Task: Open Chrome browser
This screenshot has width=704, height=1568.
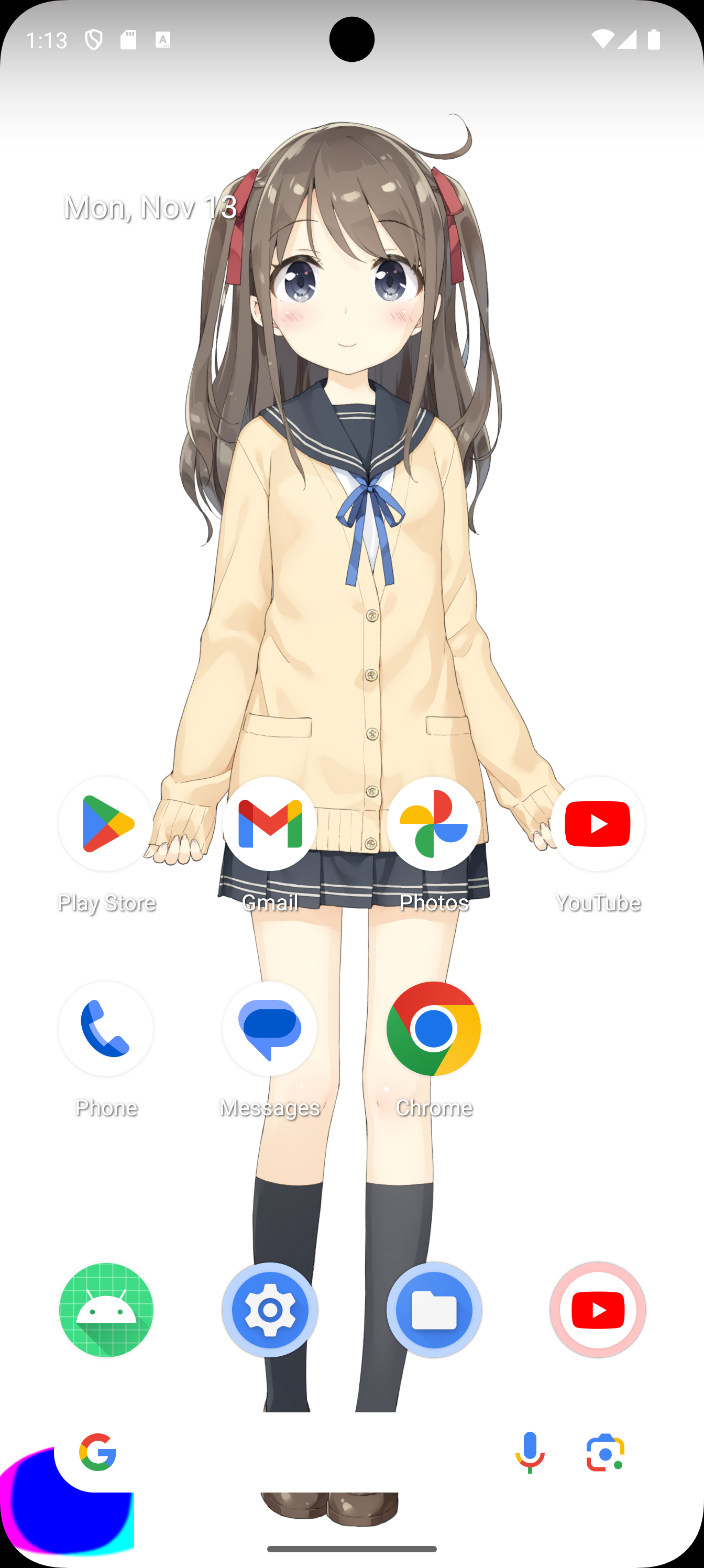Action: pos(433,1029)
